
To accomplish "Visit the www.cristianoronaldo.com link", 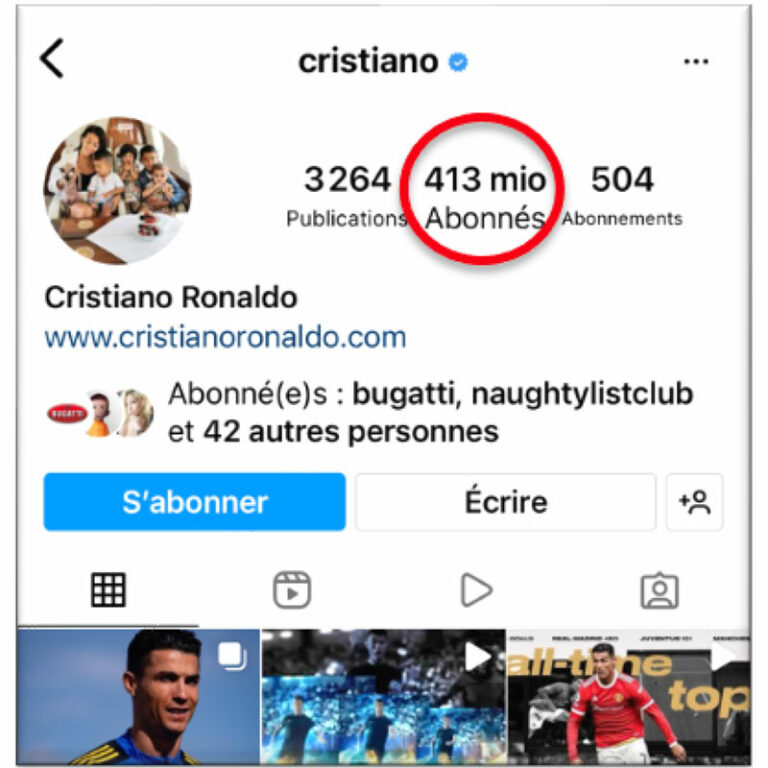I will pyautogui.click(x=225, y=337).
